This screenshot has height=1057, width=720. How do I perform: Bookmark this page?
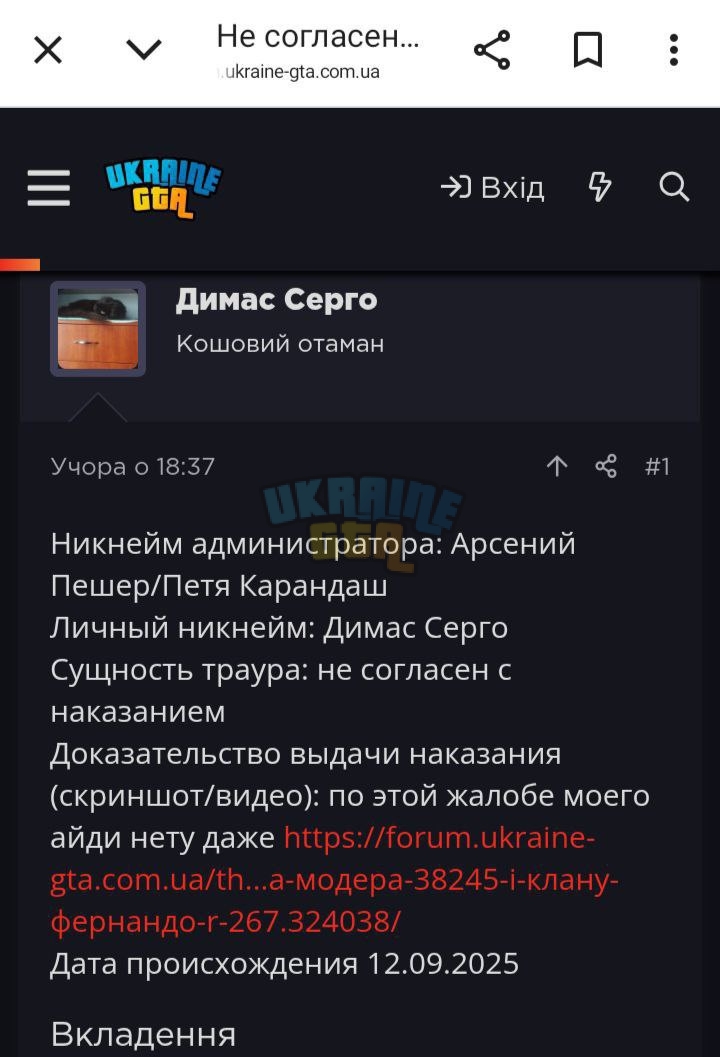[x=588, y=51]
